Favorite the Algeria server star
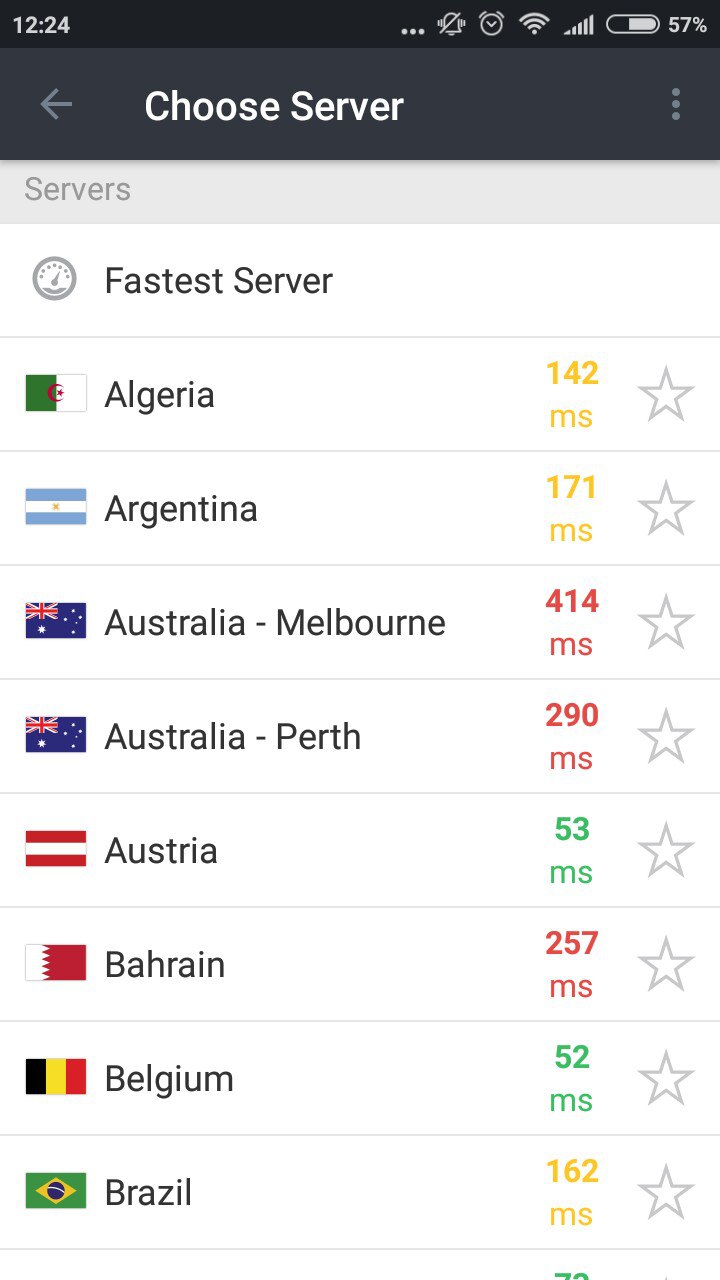 (x=666, y=394)
